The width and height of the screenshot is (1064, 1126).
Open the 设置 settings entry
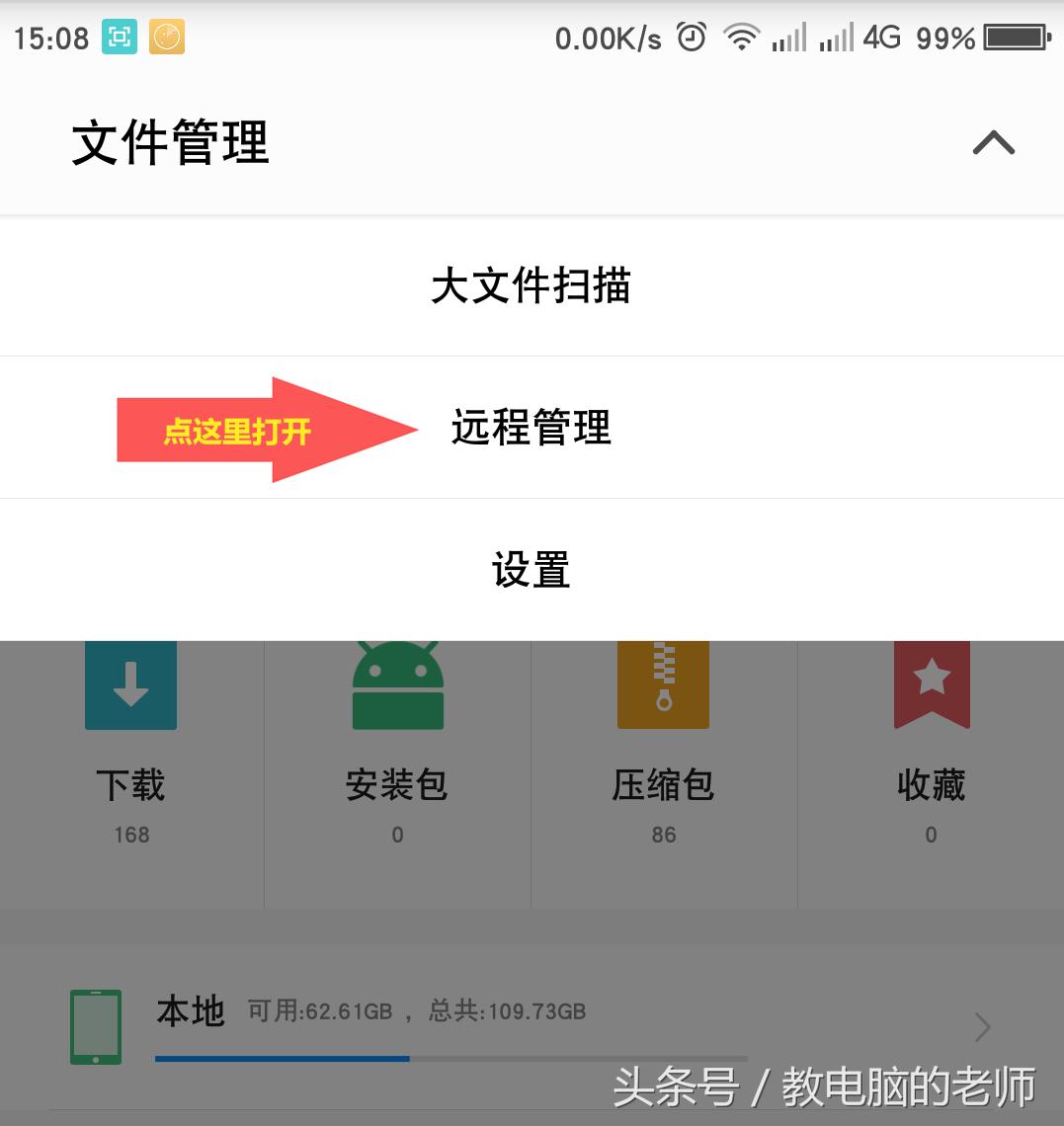532,570
